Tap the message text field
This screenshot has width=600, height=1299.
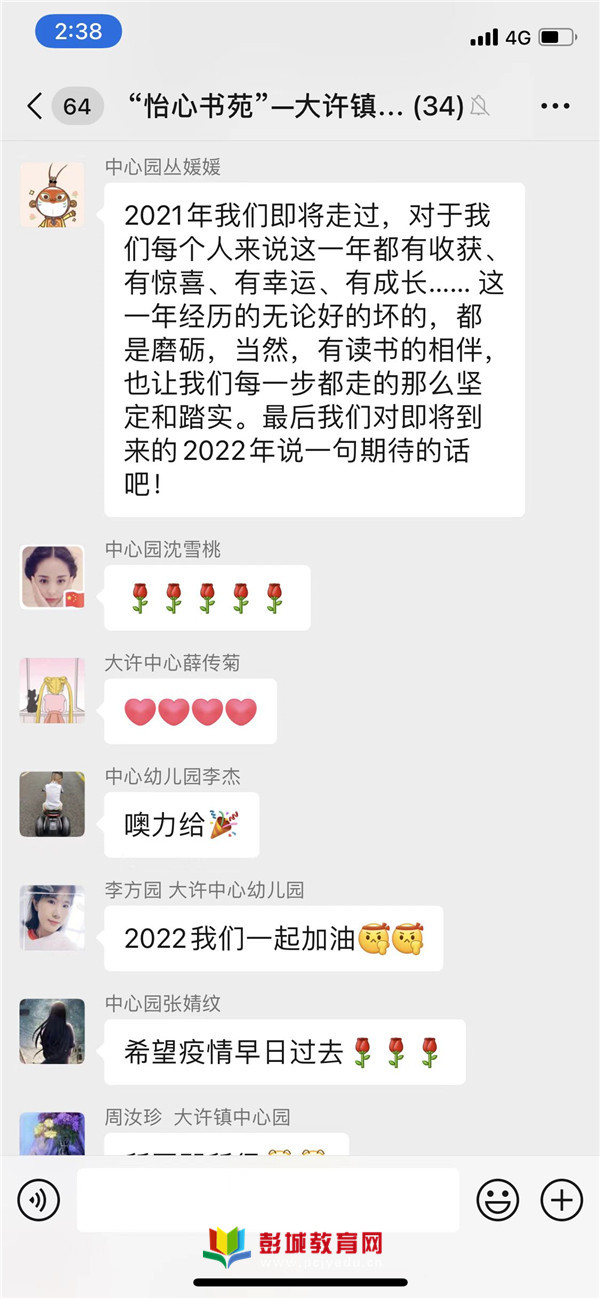(x=267, y=1199)
